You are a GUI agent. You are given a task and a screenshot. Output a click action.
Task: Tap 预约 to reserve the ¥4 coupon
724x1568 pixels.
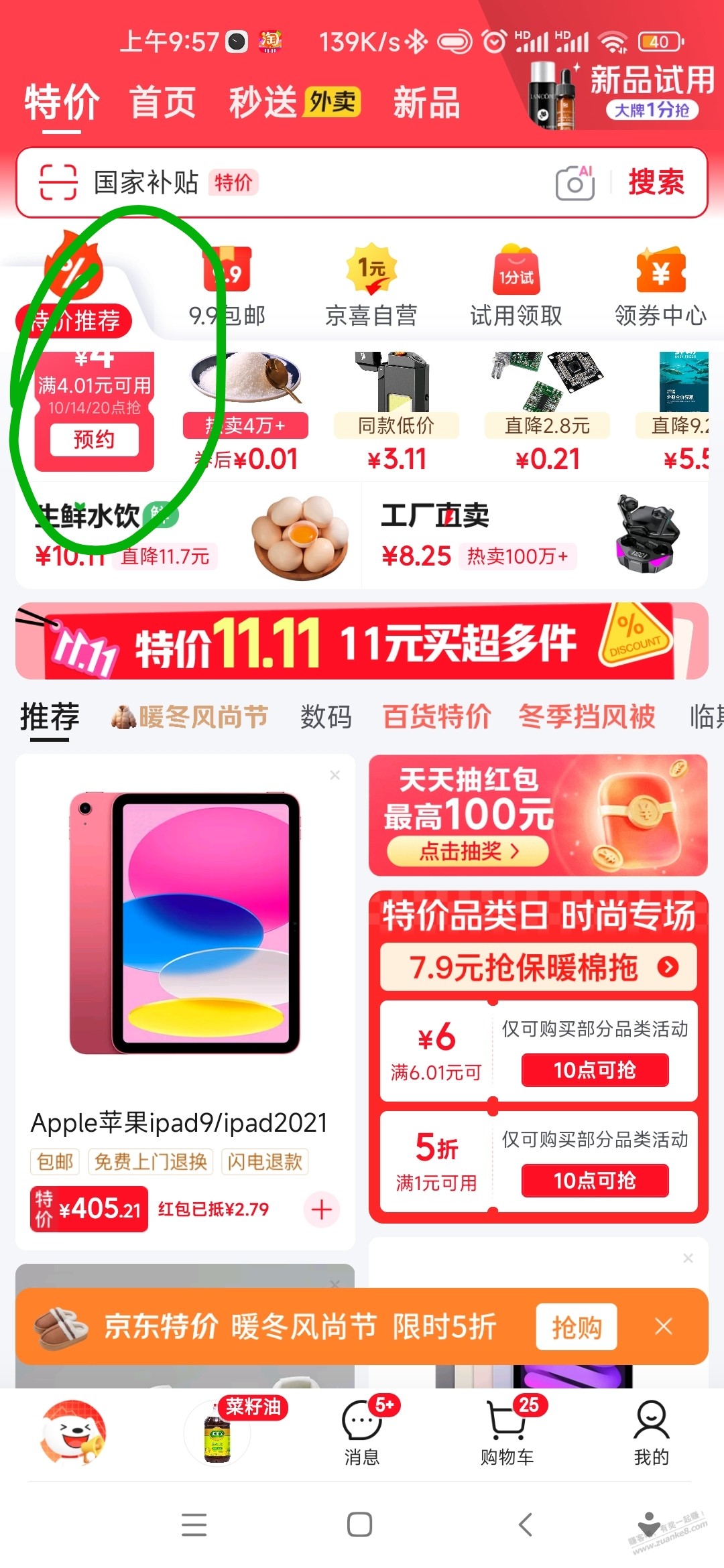point(95,440)
